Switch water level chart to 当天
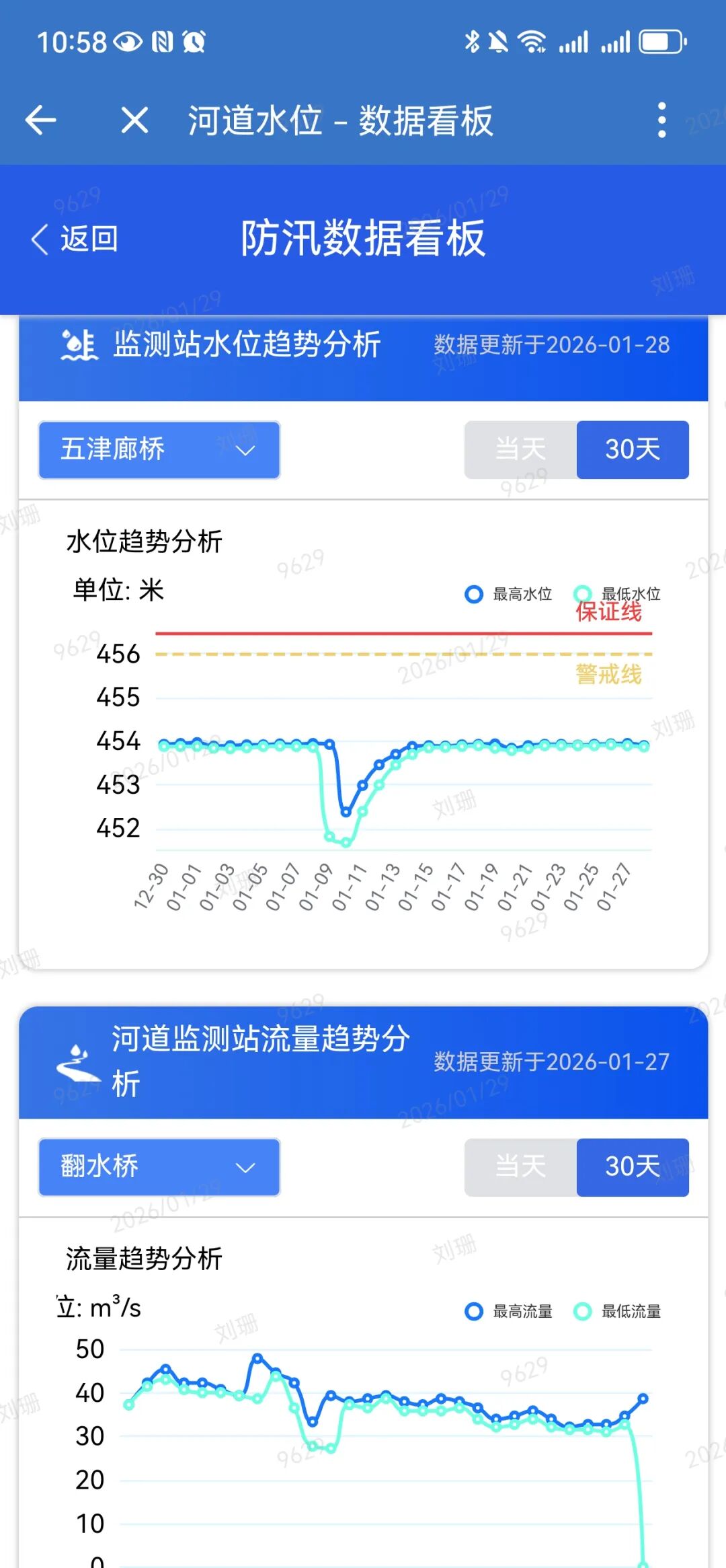Screen dimensions: 726x1568 (520, 450)
